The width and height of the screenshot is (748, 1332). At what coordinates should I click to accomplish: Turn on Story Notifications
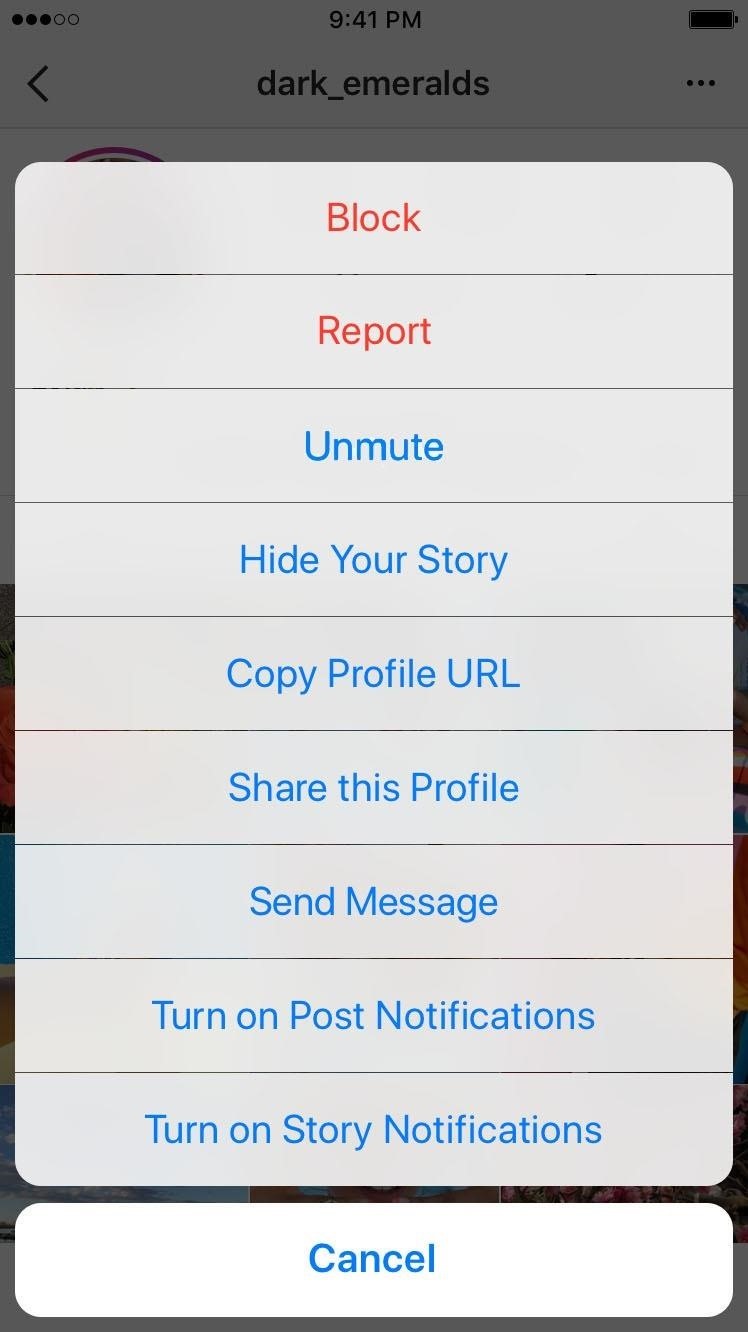tap(374, 1130)
